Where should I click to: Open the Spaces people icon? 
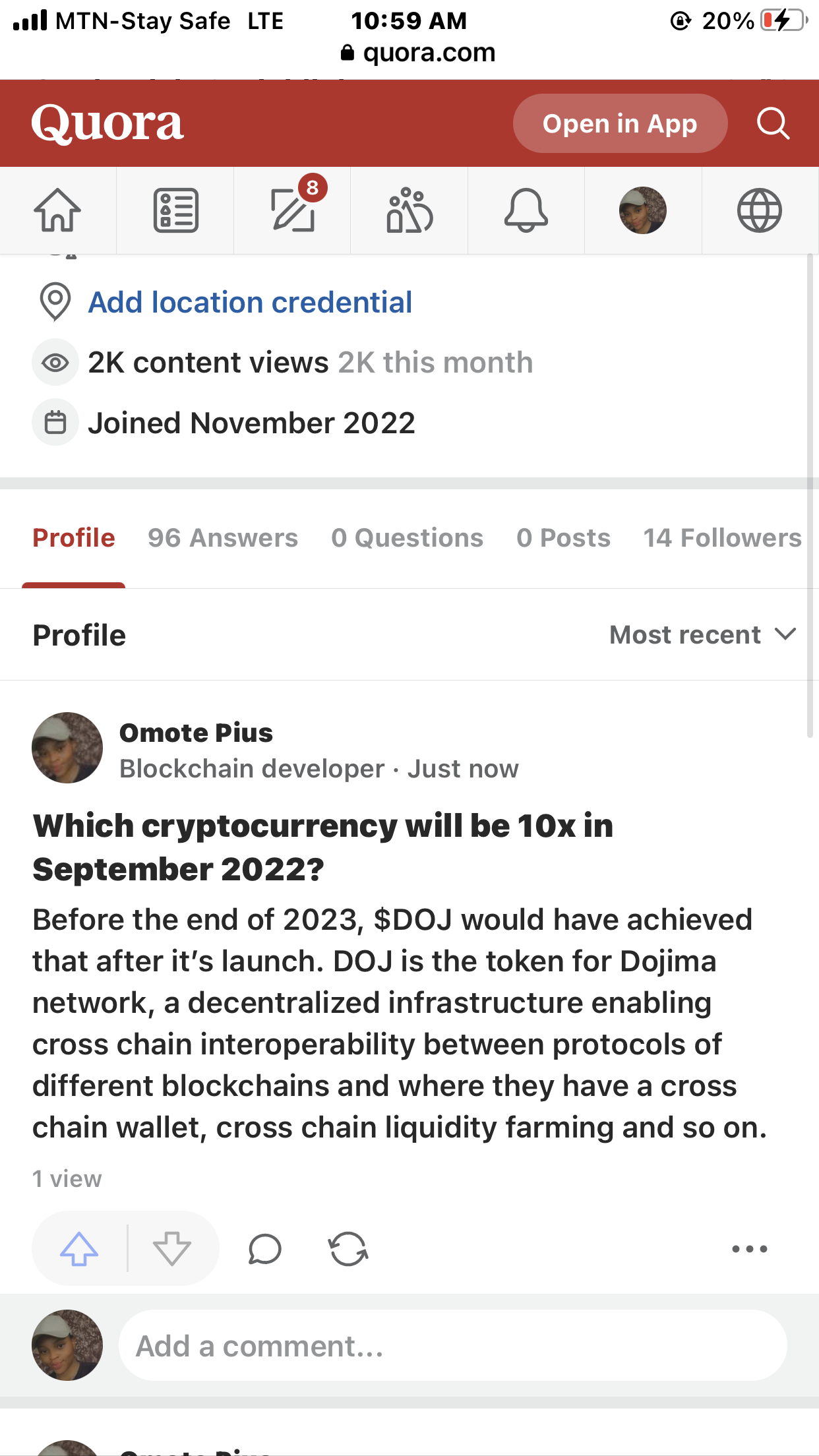[x=409, y=210]
